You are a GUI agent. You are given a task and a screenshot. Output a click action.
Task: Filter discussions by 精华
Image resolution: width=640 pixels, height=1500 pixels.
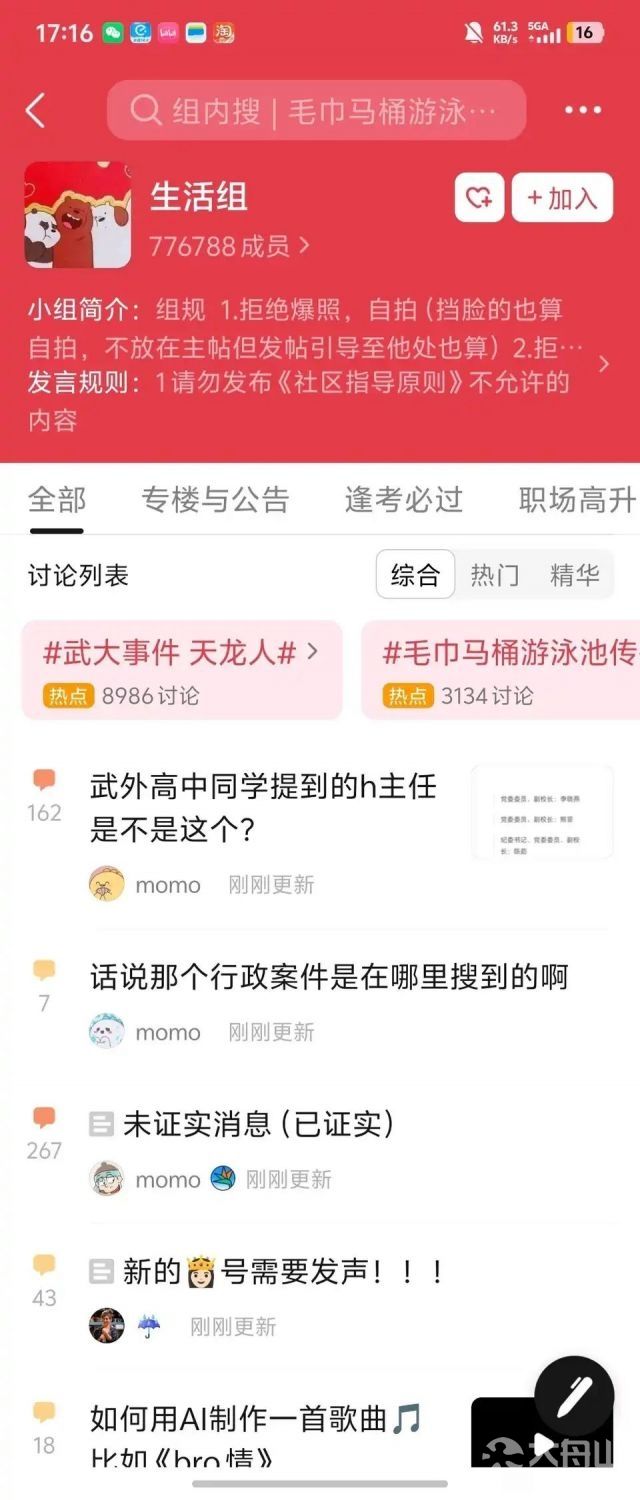click(x=574, y=575)
